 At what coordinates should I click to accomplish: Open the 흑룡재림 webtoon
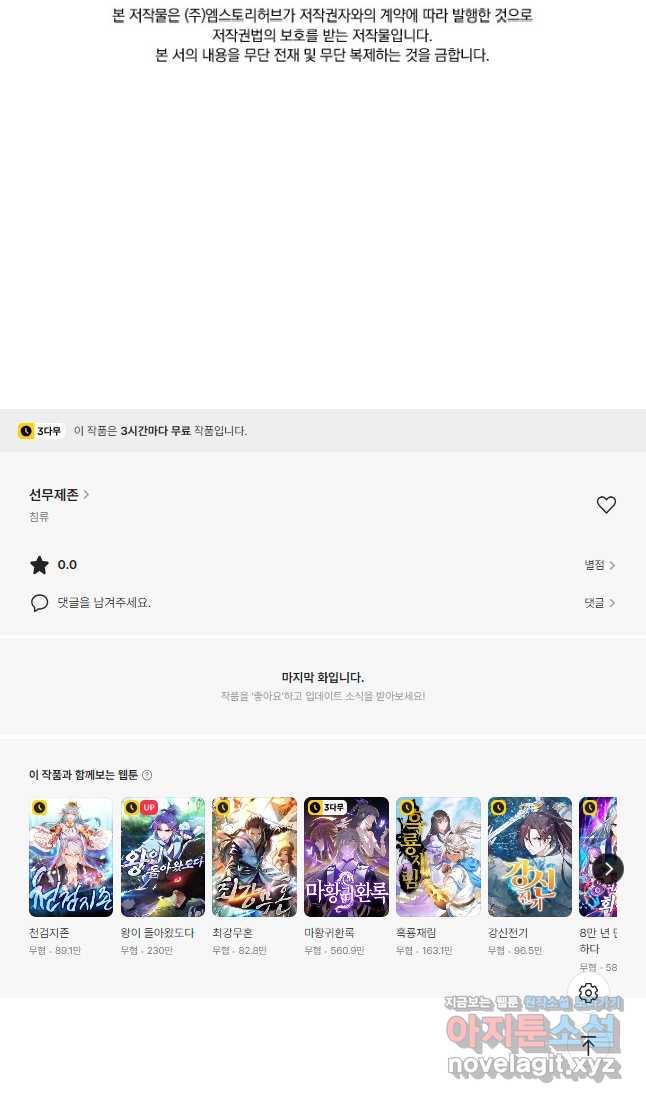click(438, 857)
